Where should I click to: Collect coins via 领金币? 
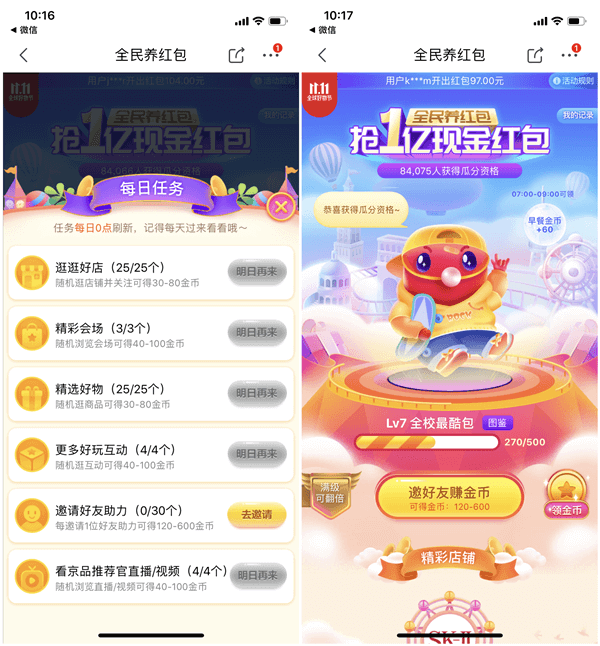point(567,495)
